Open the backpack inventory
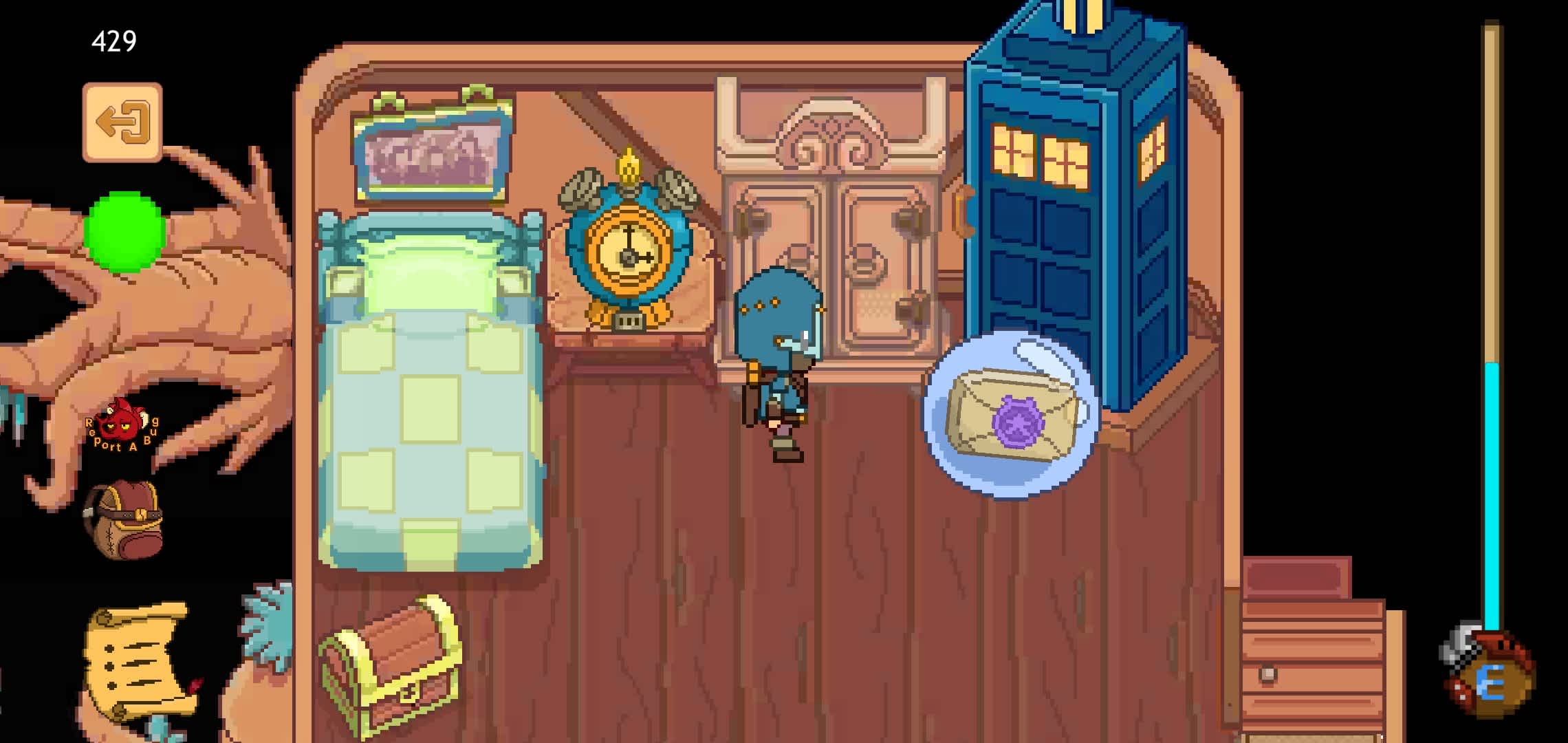Viewport: 1568px width, 743px height. coord(124,519)
